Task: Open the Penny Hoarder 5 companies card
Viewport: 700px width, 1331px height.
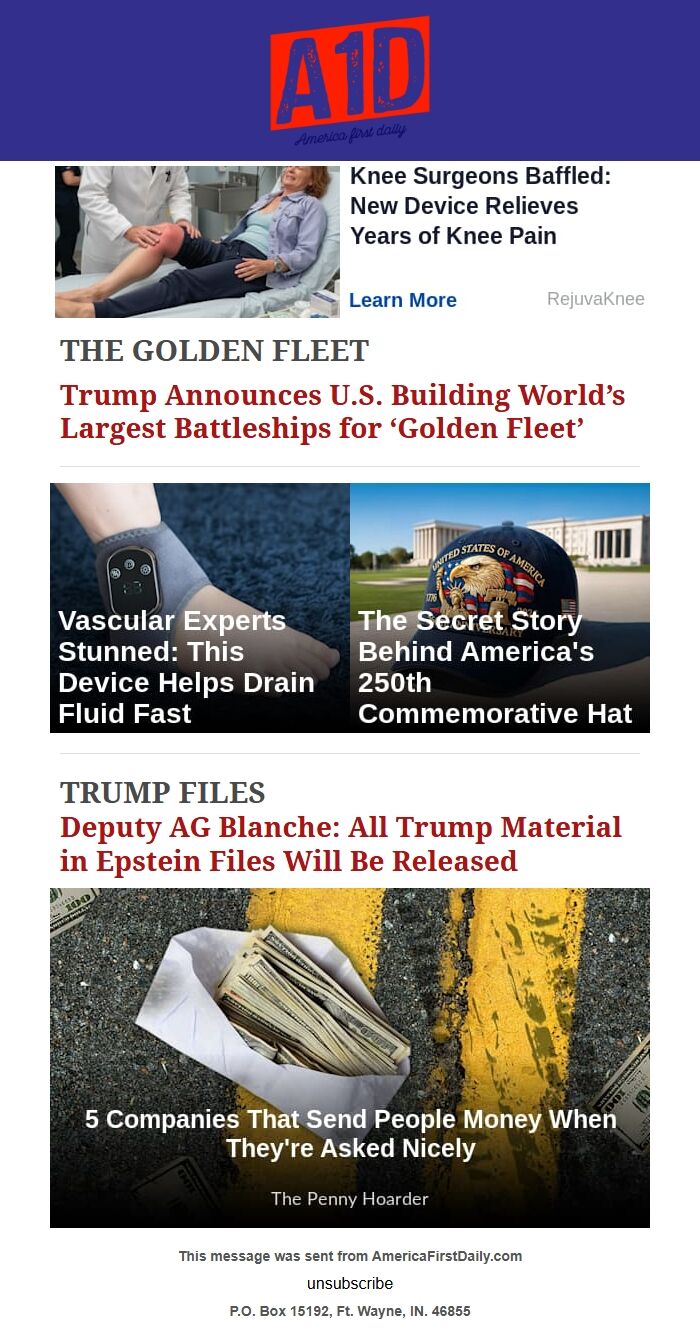Action: 350,1057
